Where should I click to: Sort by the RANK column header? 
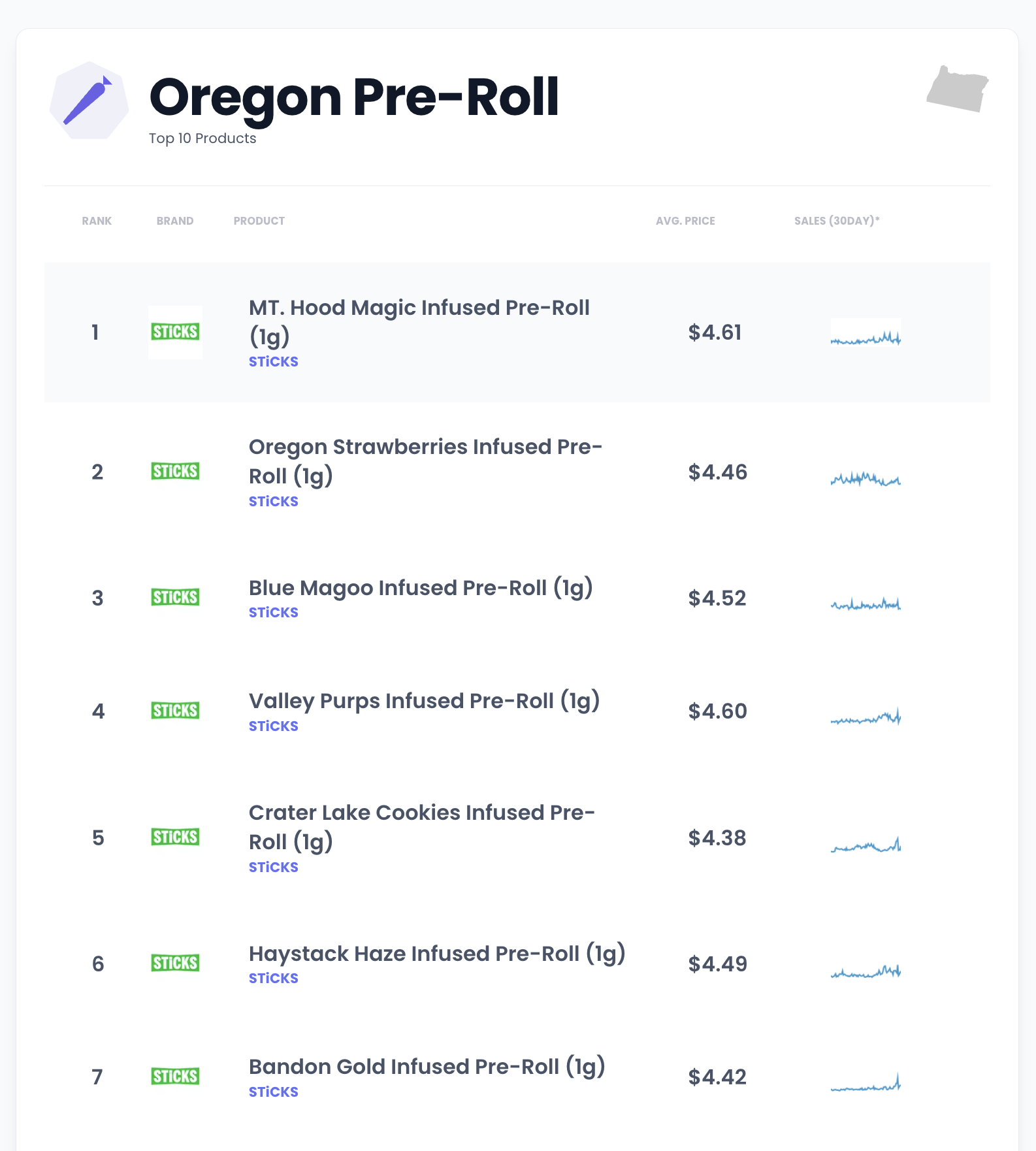click(96, 221)
